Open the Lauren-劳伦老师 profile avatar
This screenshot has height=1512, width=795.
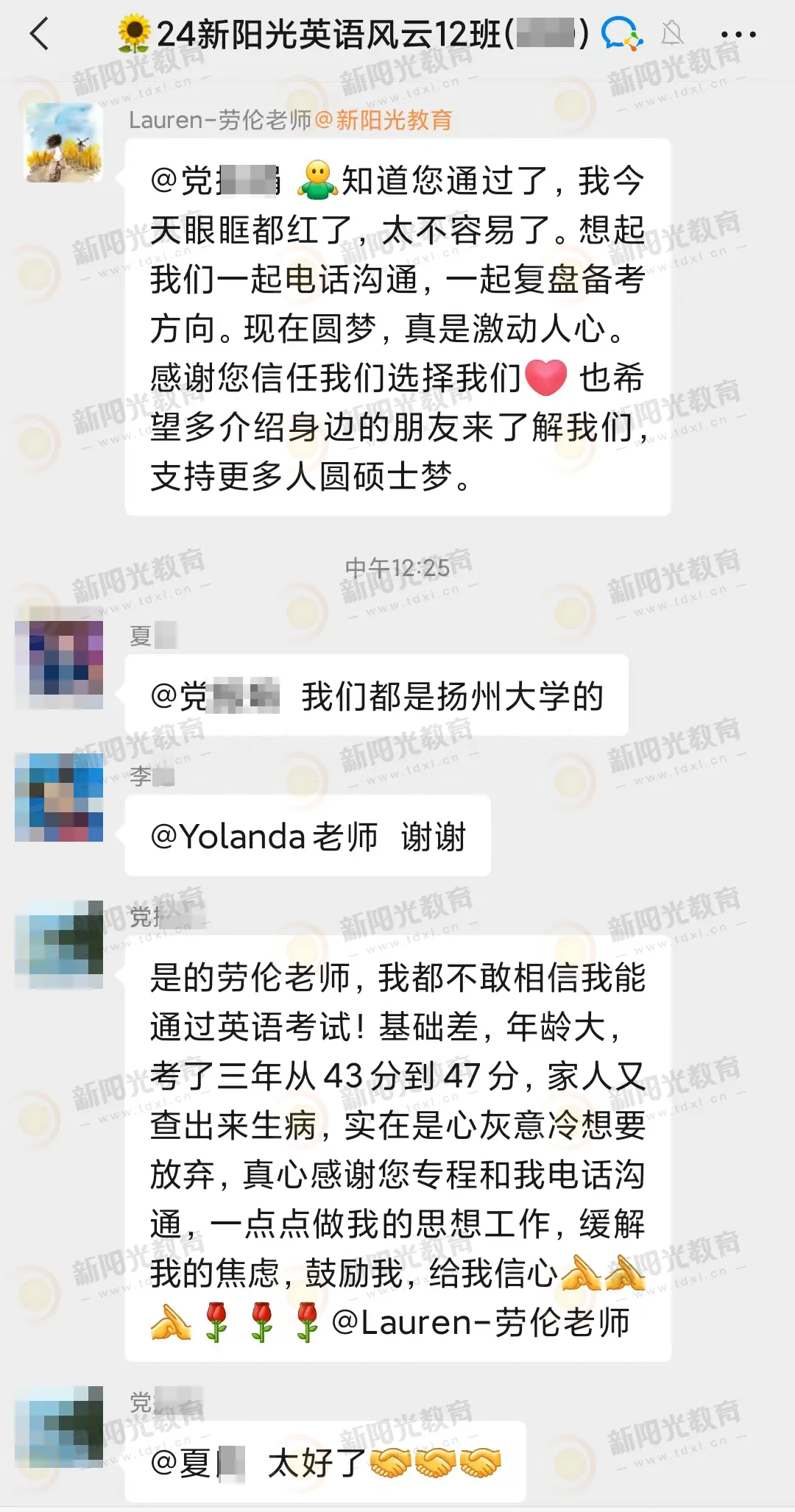[65, 143]
